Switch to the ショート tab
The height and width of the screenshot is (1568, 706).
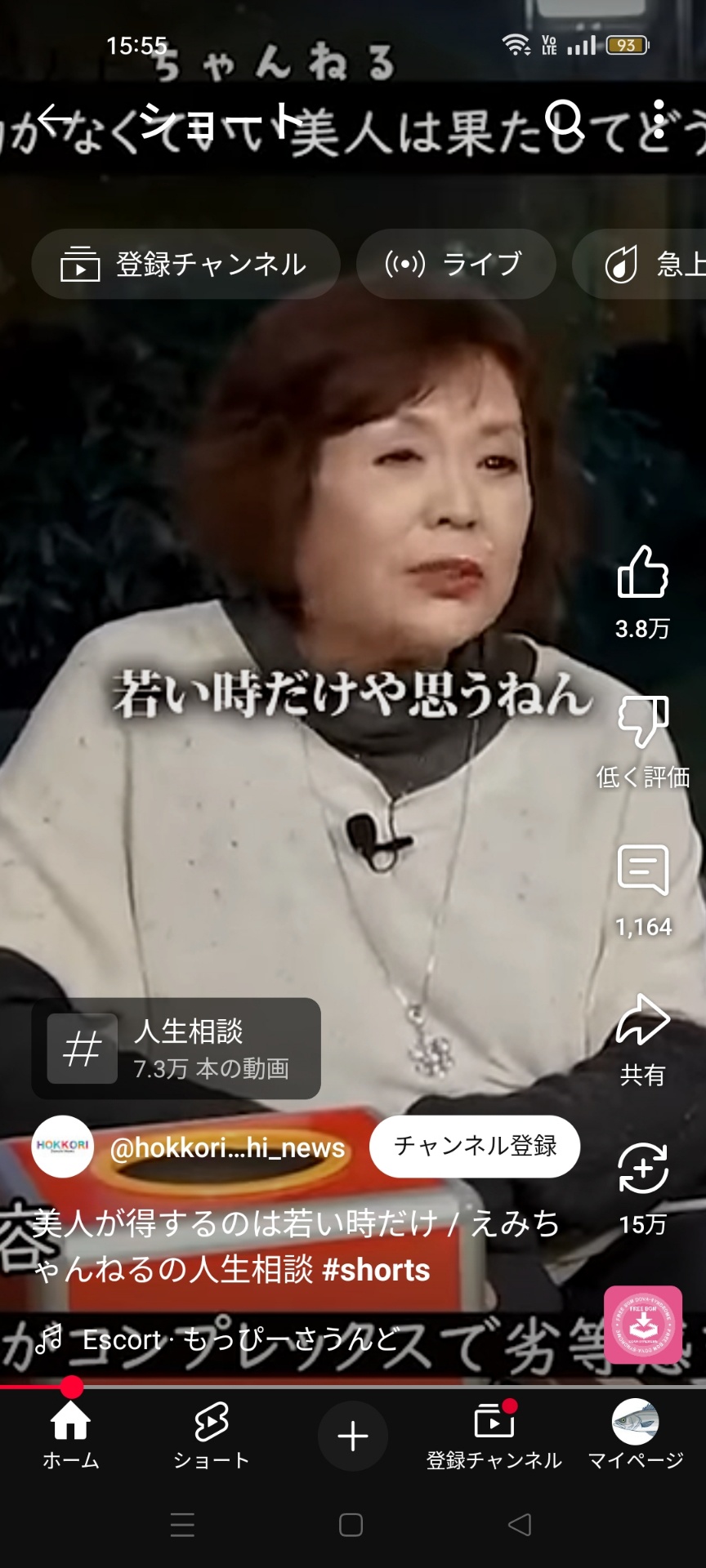(x=211, y=1436)
